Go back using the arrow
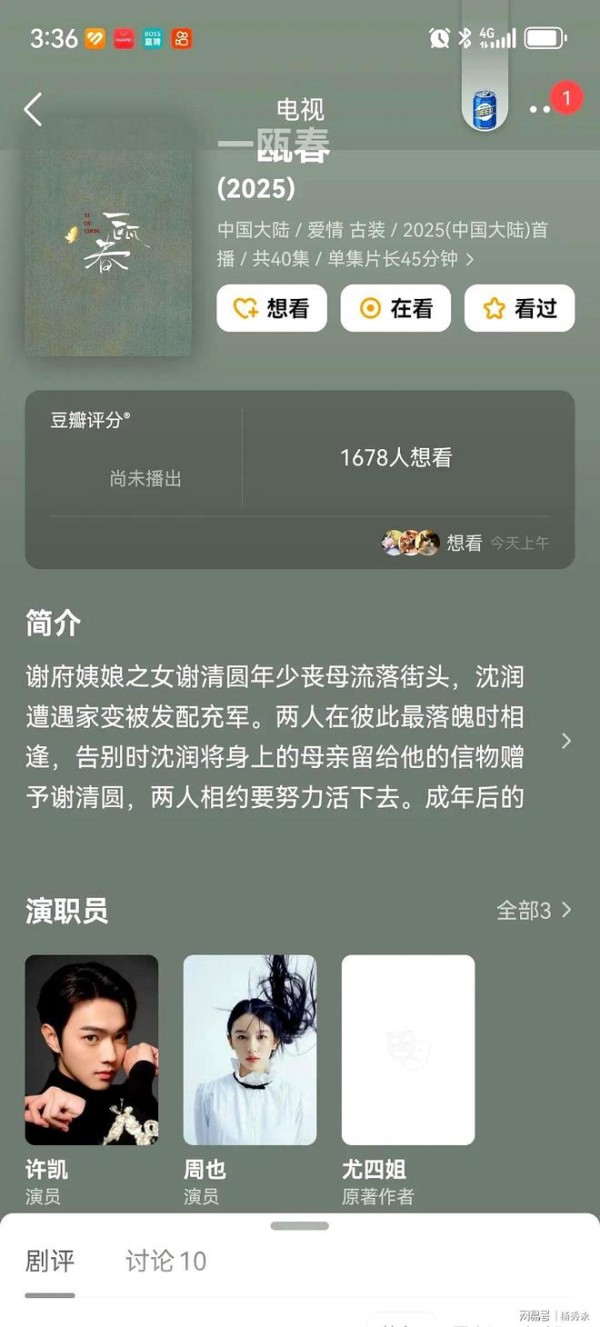 (34, 110)
